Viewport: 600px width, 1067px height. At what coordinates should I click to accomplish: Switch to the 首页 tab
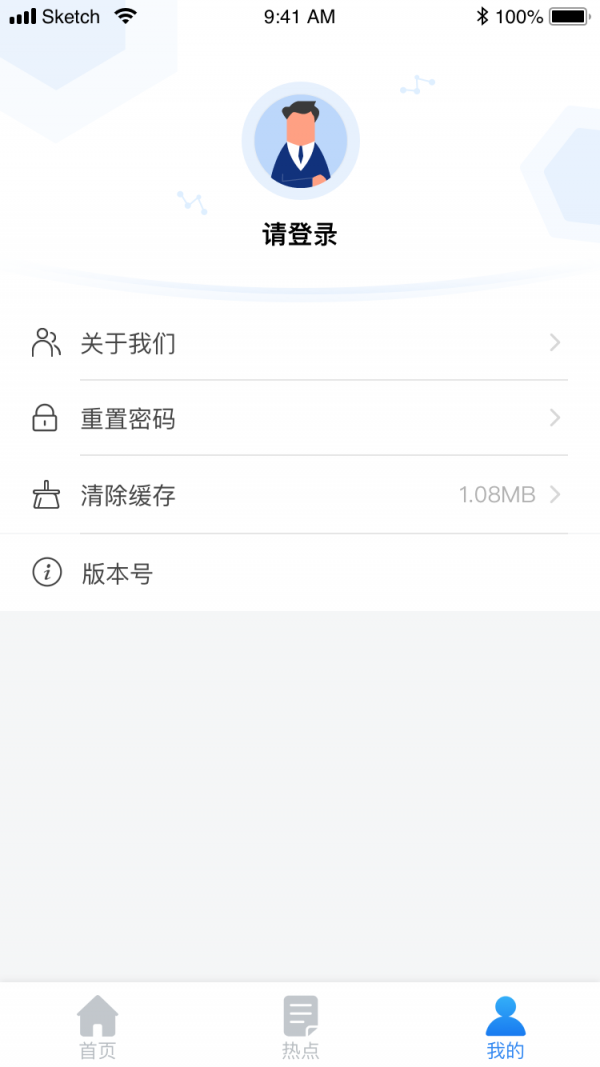pyautogui.click(x=98, y=1027)
